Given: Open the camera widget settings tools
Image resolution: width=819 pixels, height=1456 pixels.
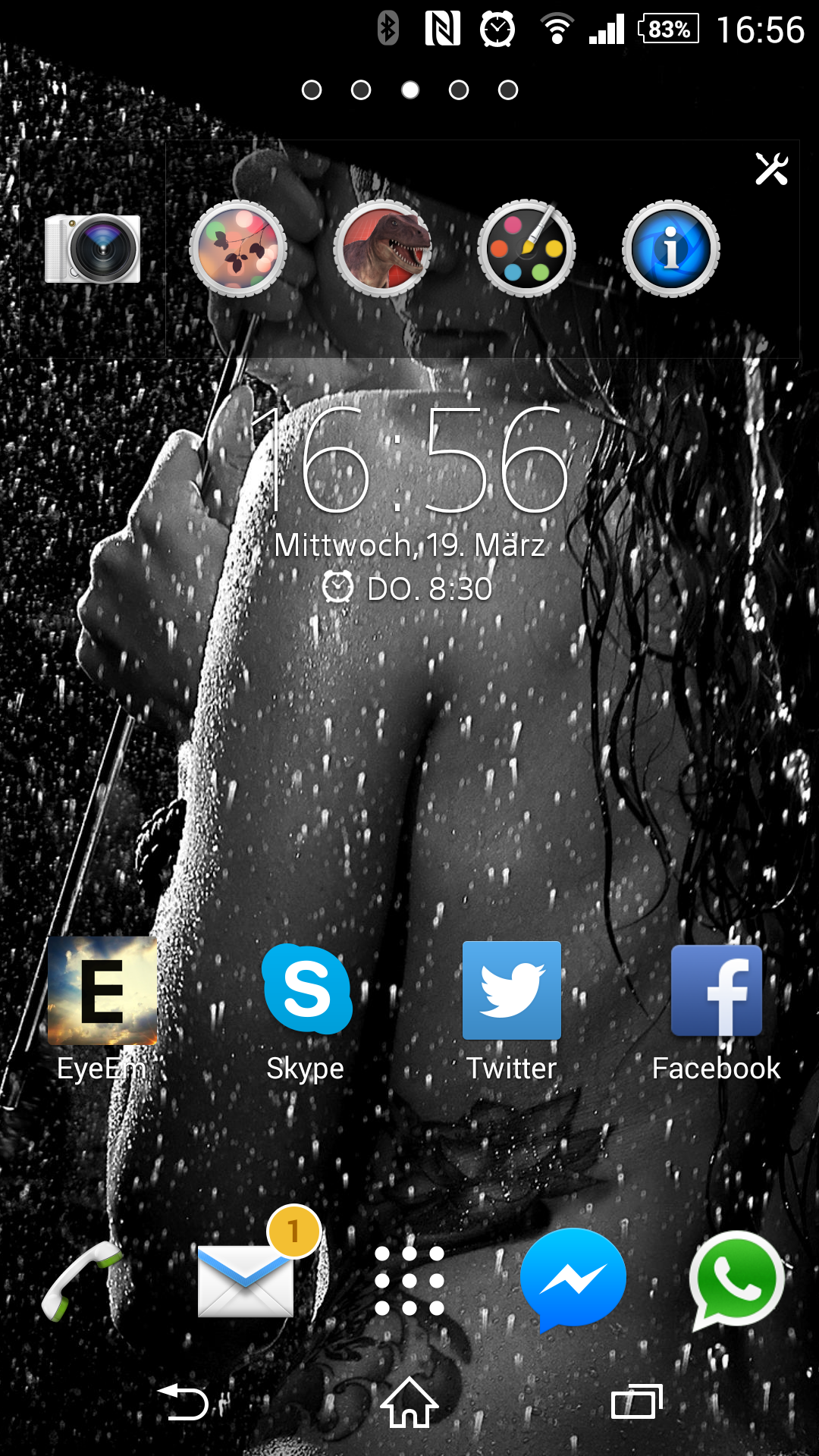Looking at the screenshot, I should 772,169.
